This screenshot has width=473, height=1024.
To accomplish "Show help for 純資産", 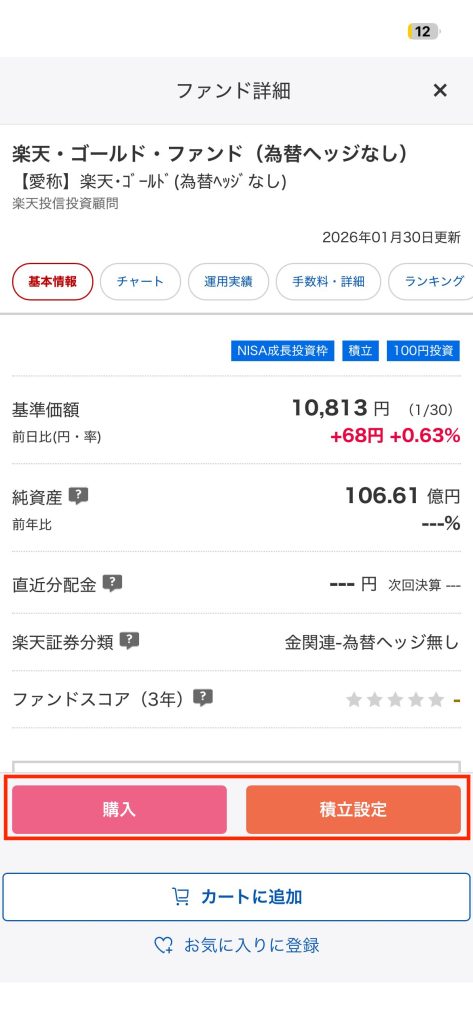I will click(x=78, y=496).
